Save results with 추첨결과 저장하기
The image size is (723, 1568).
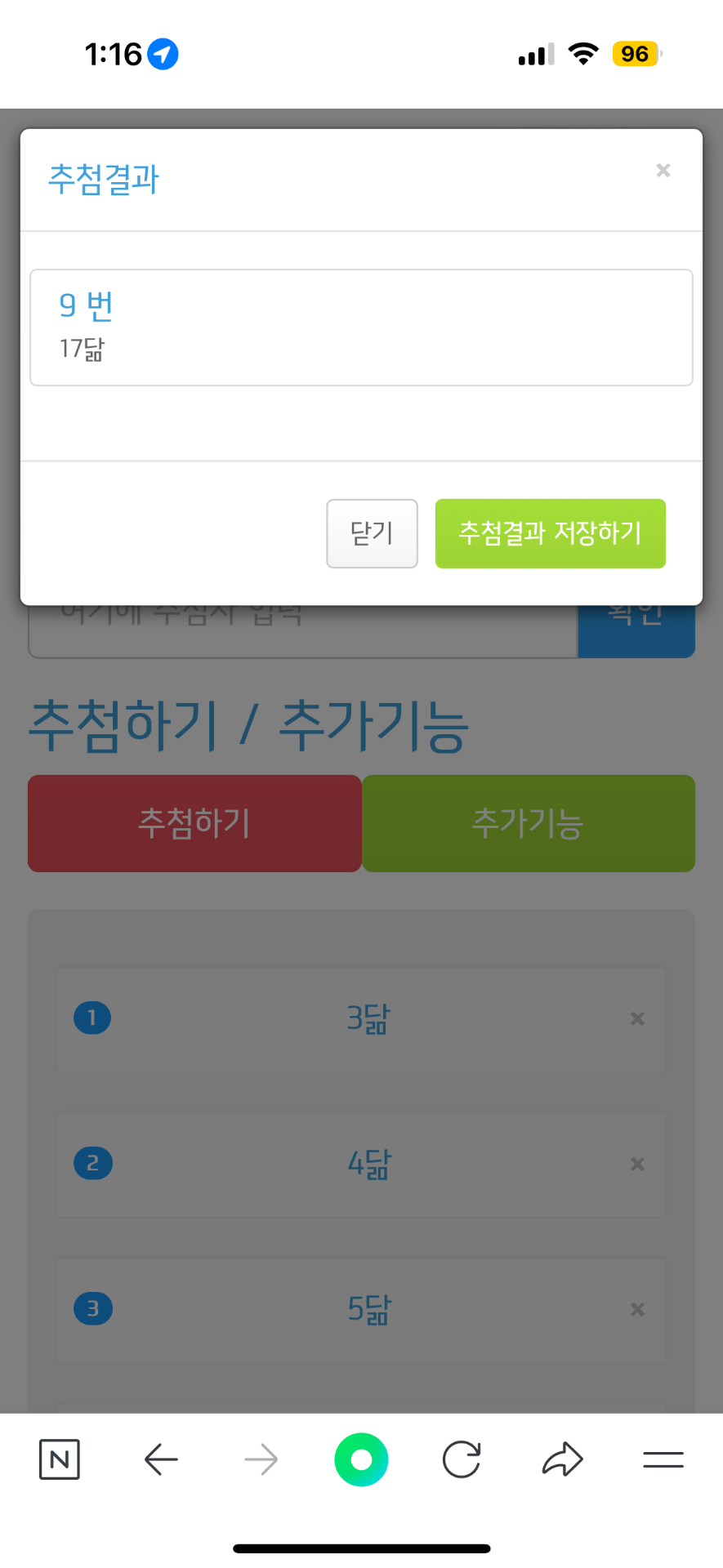(550, 533)
